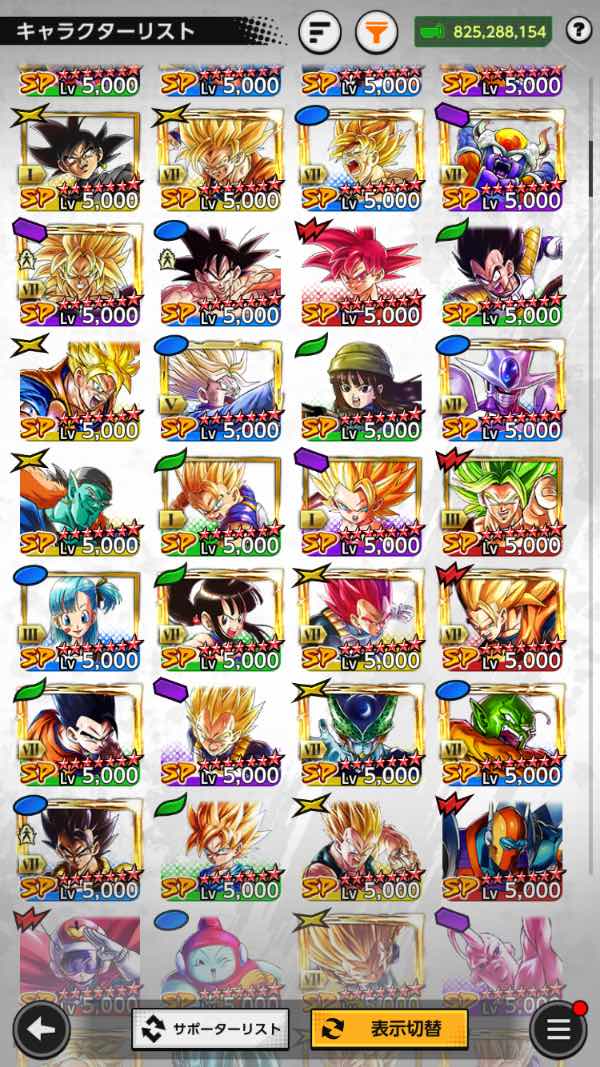Tap the 表示切替 display switch button
600x1067 pixels.
coord(389,1028)
